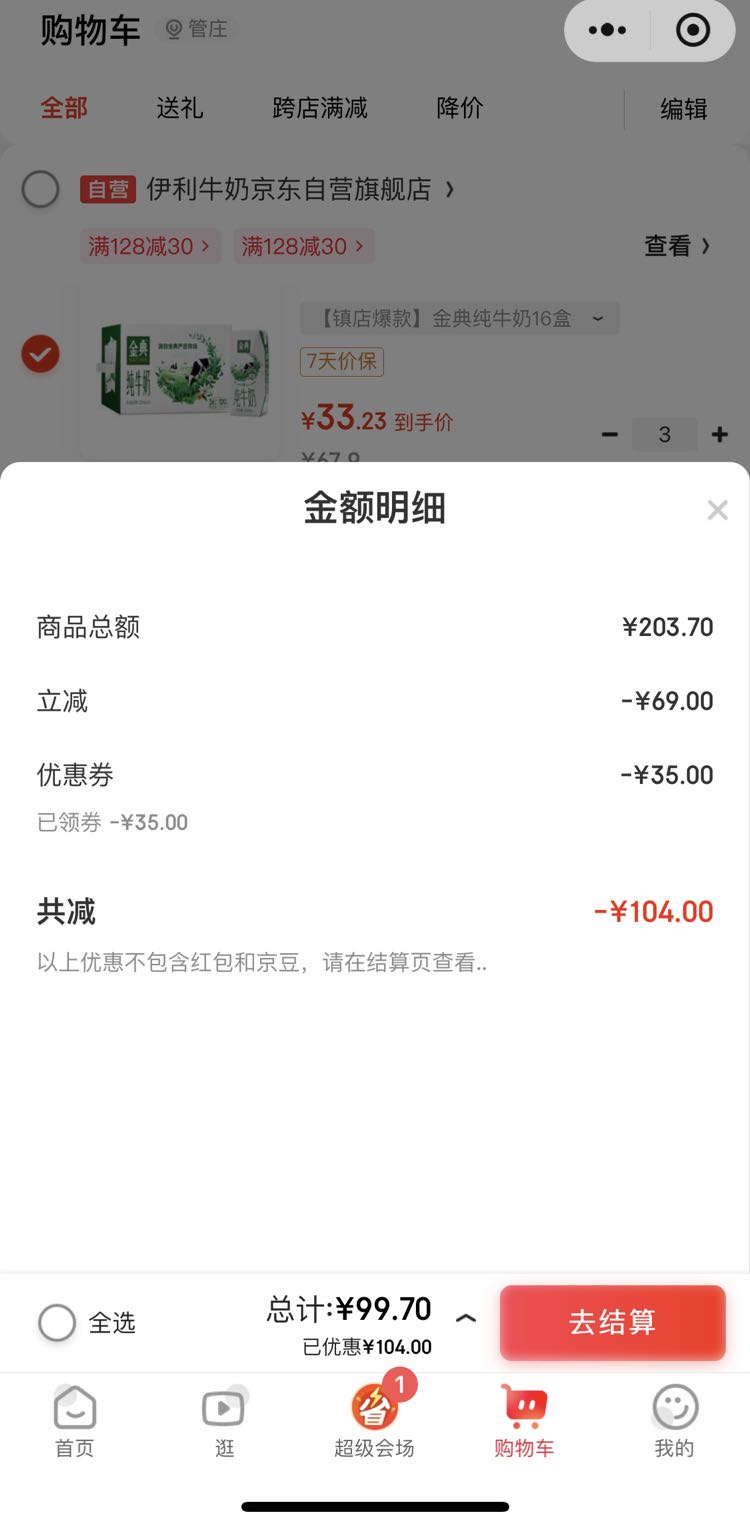Screen dimensions: 750x1528
Task: Tap the circular target capsule icon
Action: 692,30
